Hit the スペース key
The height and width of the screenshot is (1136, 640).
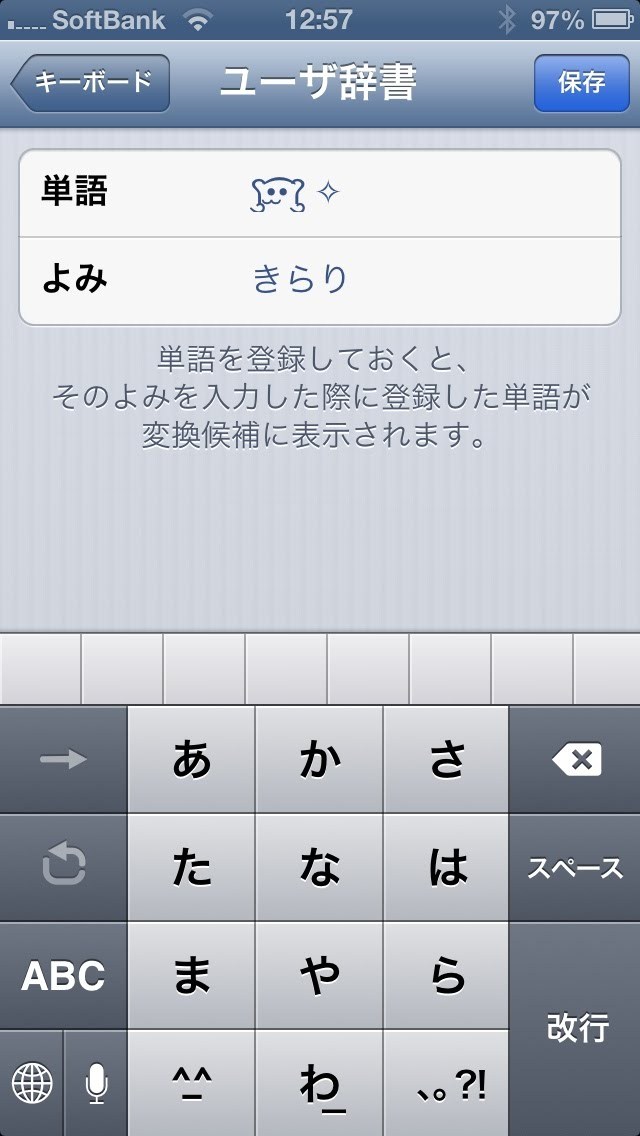[576, 868]
